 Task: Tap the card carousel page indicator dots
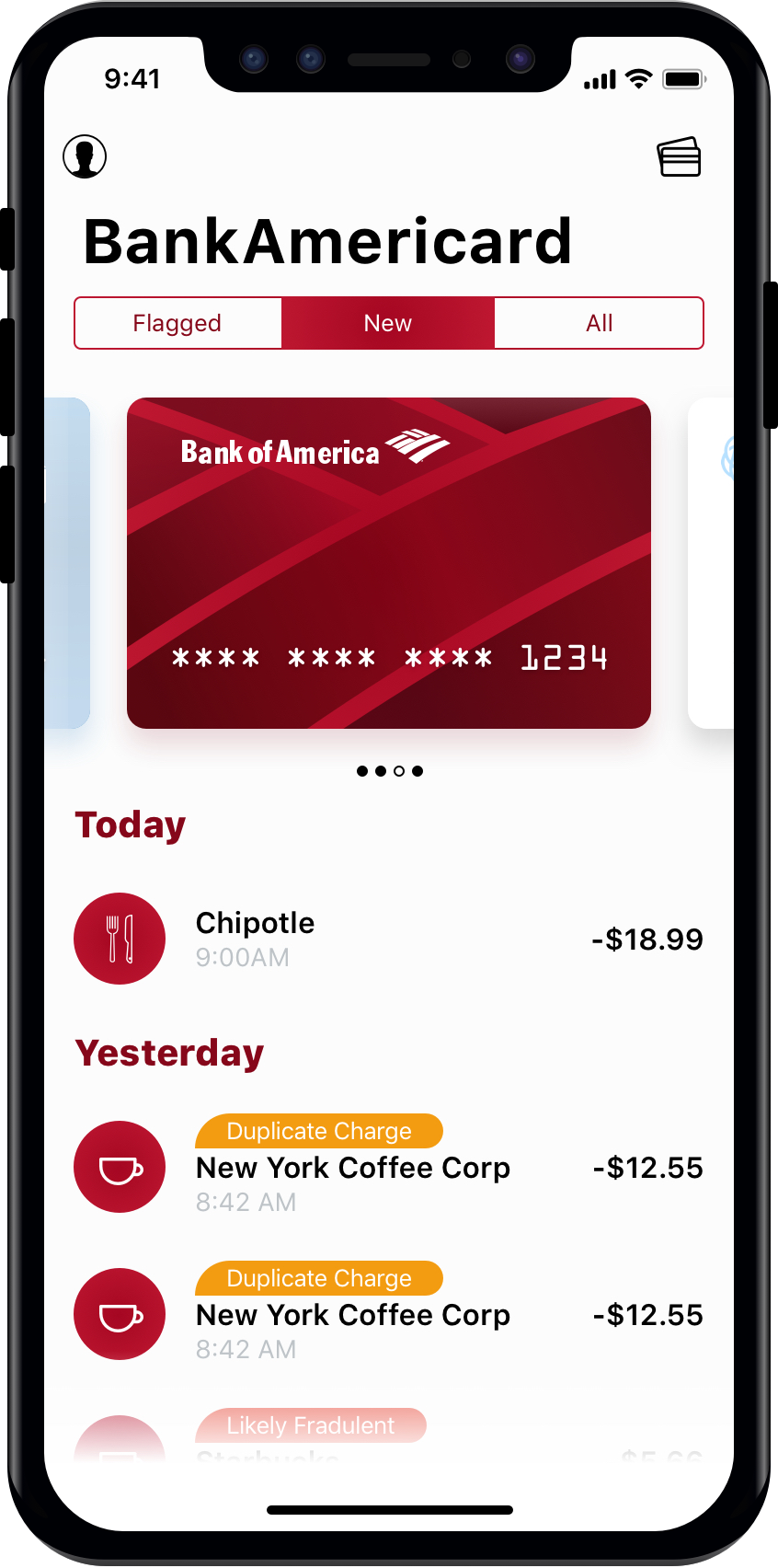pyautogui.click(x=390, y=771)
